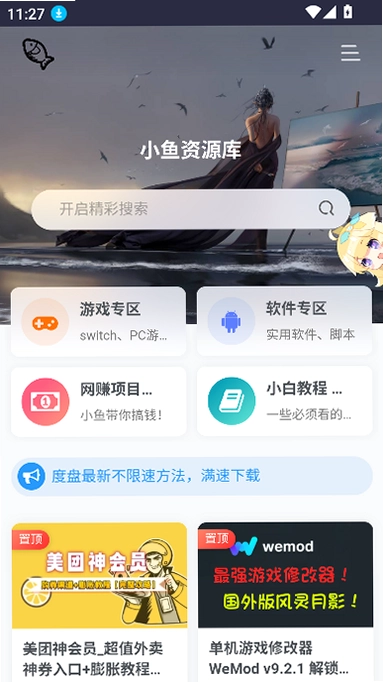Screen dimensions: 383x682
Task: Open the WeMod 单机游戏修改器 post card
Action: click(286, 602)
